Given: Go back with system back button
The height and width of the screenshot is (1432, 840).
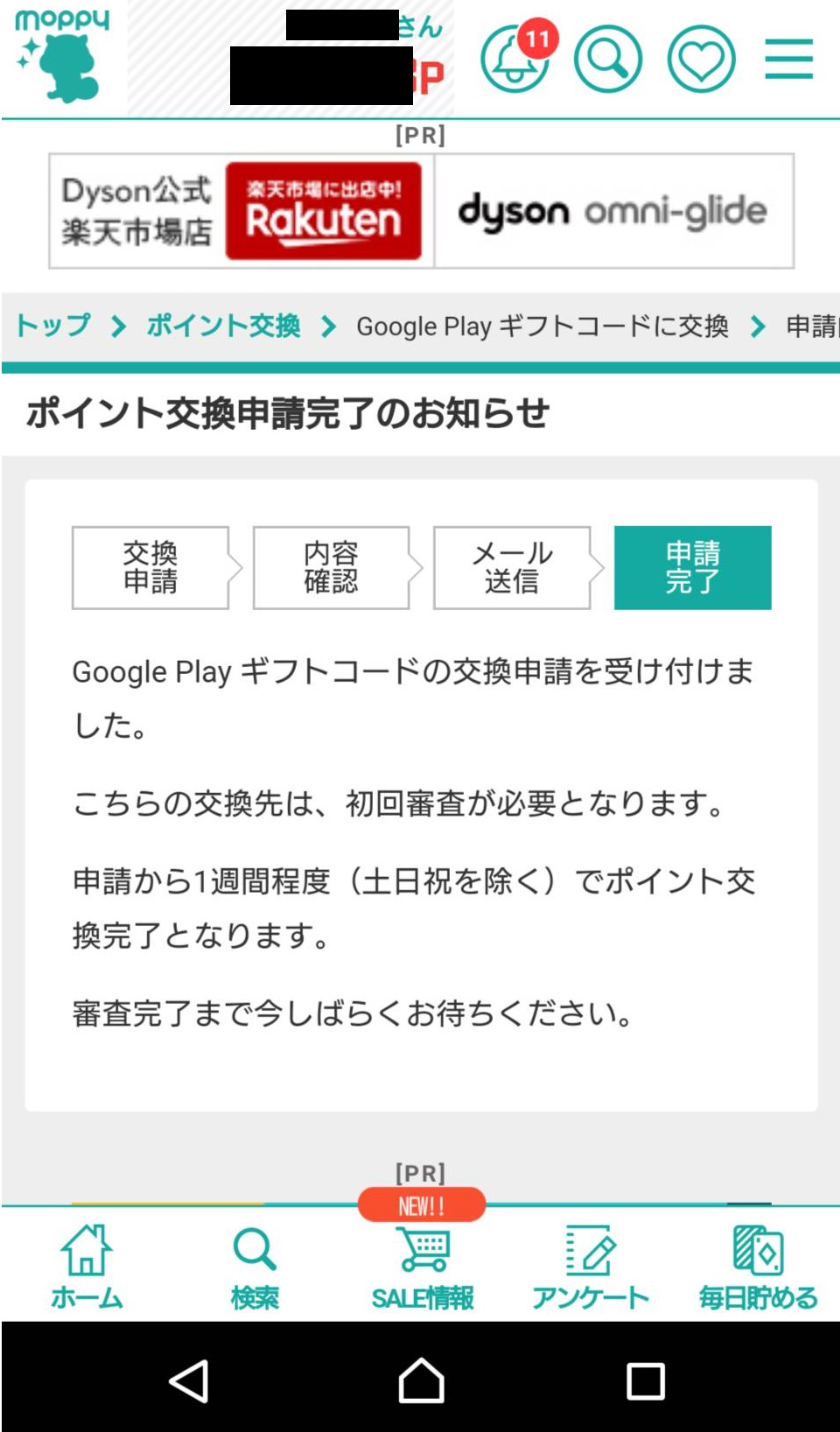Looking at the screenshot, I should [189, 1381].
